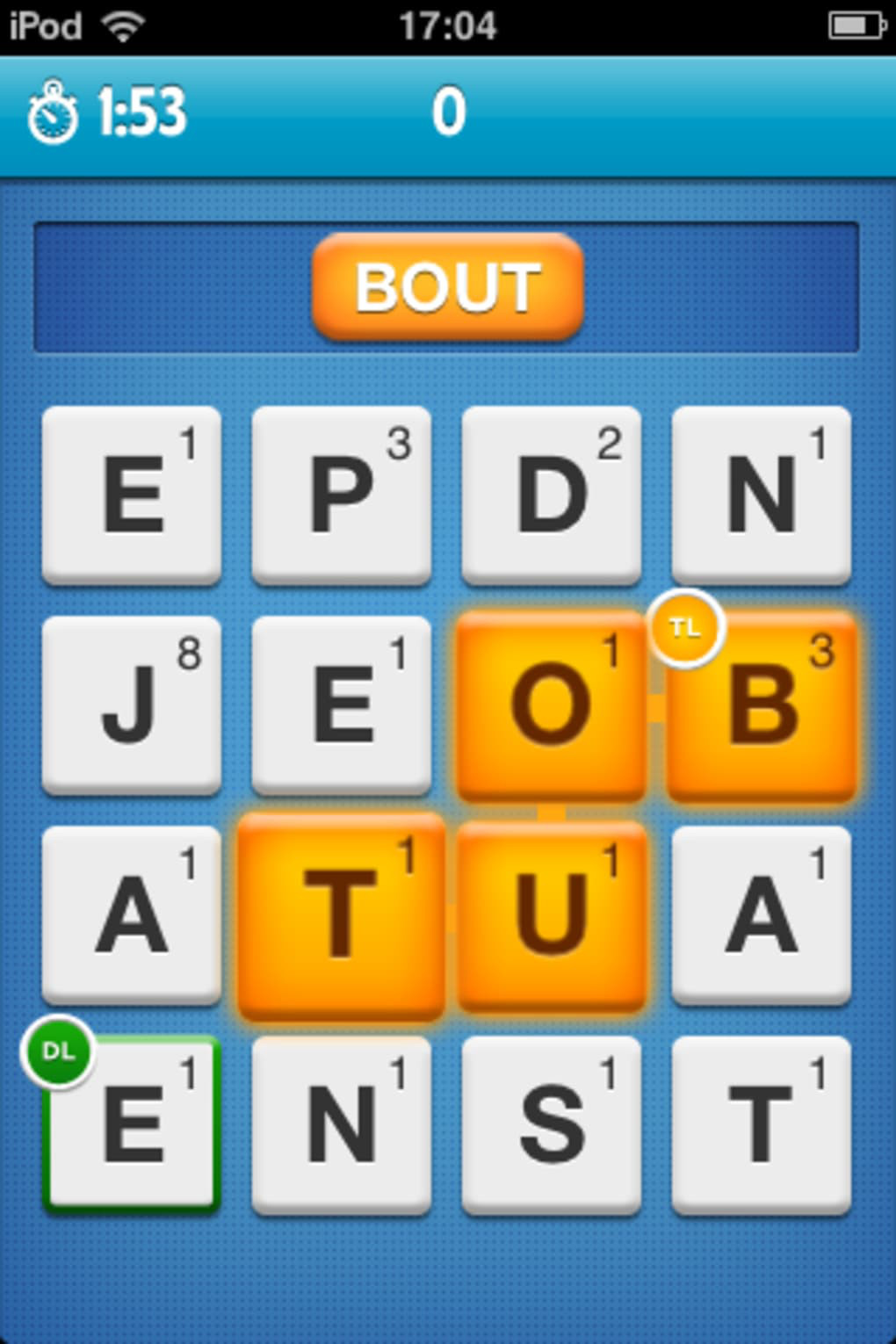
Task: Select the S letter tile
Action: [x=551, y=1124]
